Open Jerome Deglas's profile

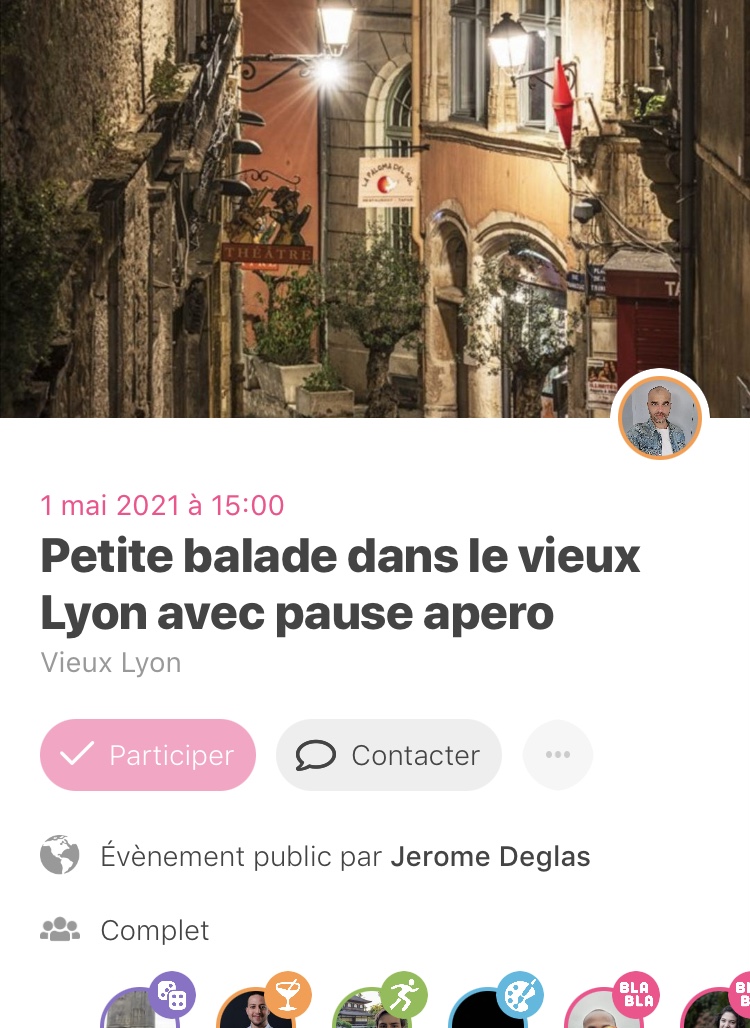[490, 856]
